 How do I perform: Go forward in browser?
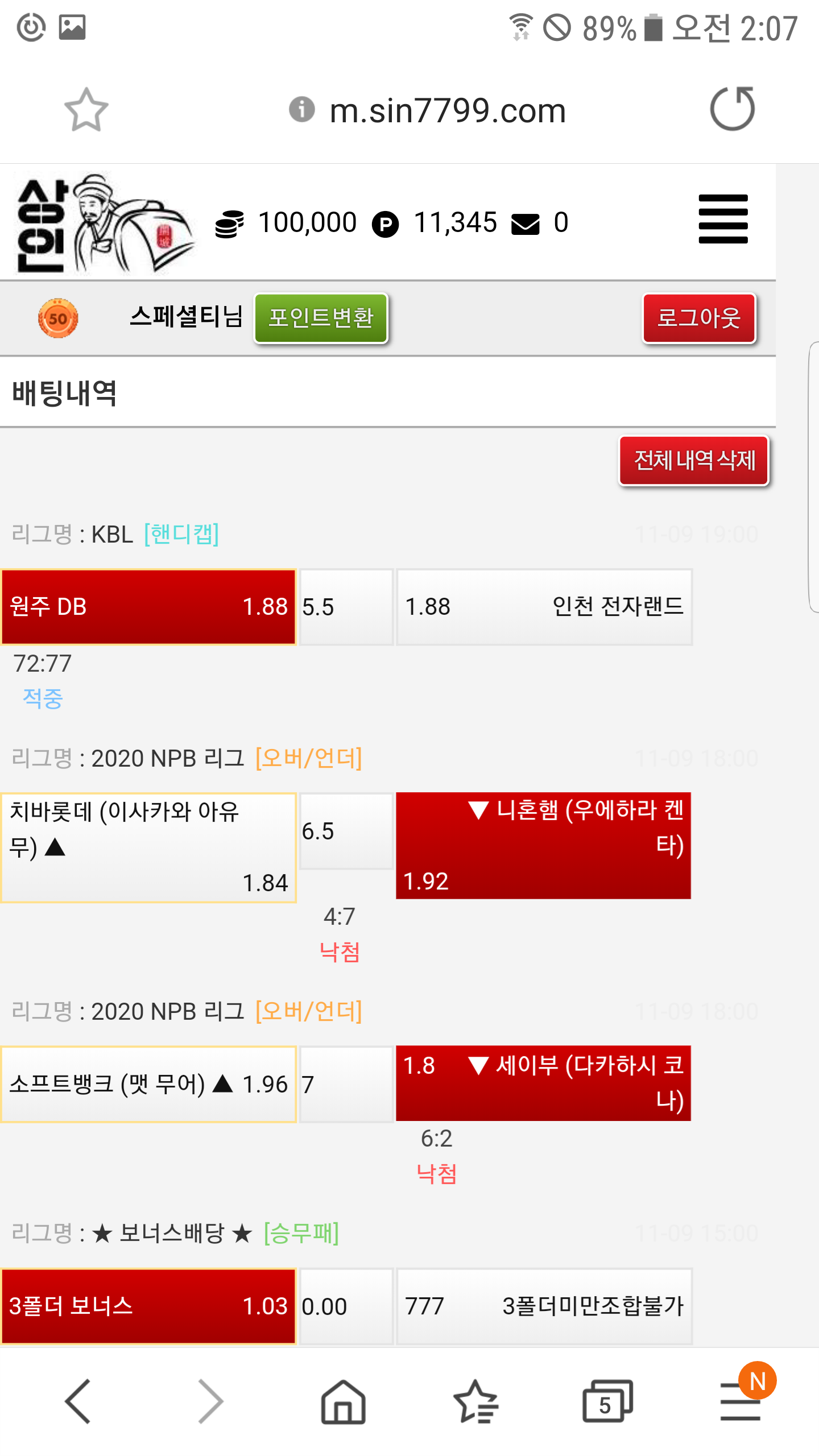click(210, 1401)
